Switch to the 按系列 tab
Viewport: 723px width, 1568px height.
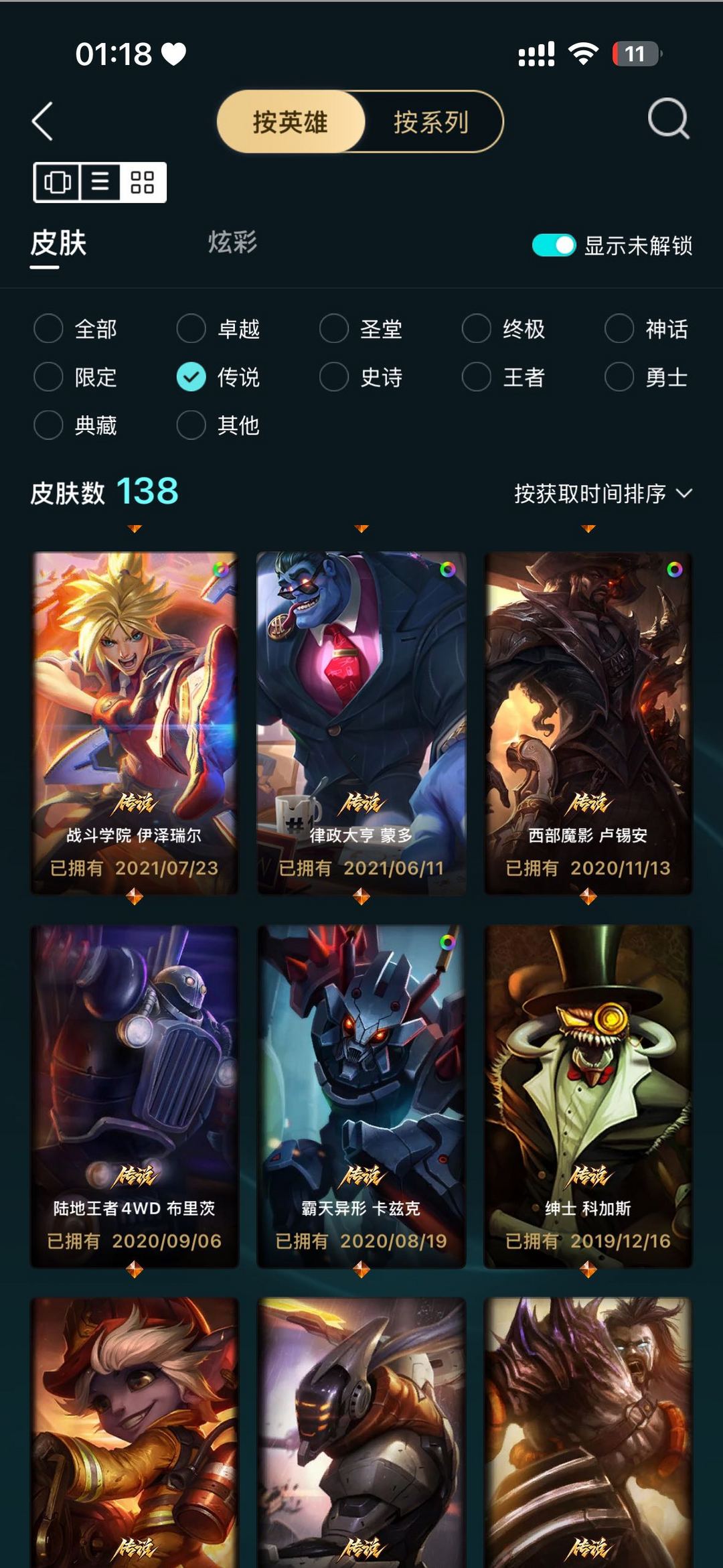(x=432, y=123)
